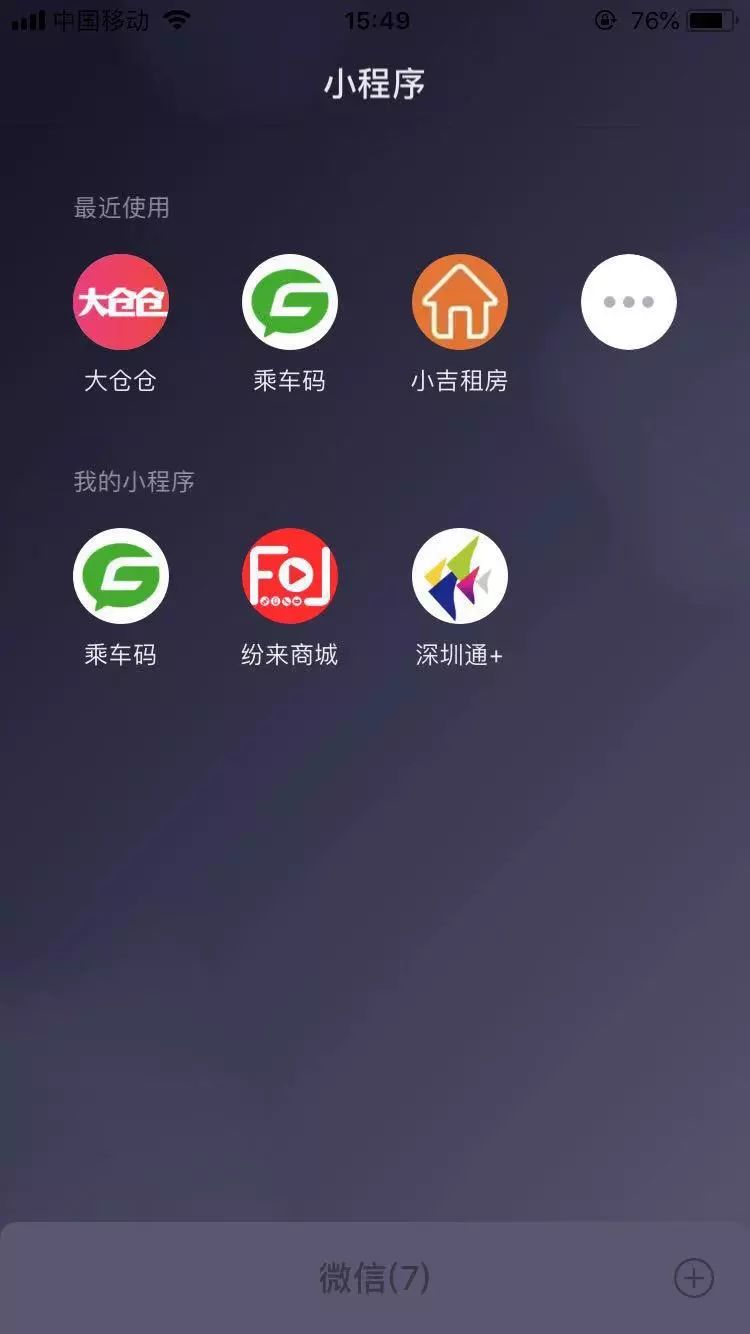This screenshot has width=750, height=1334.
Task: Show more recently used mini programs
Action: tap(629, 302)
